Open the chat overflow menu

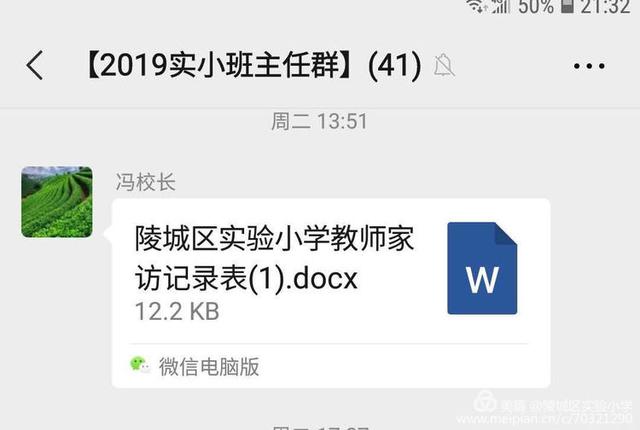tap(591, 67)
